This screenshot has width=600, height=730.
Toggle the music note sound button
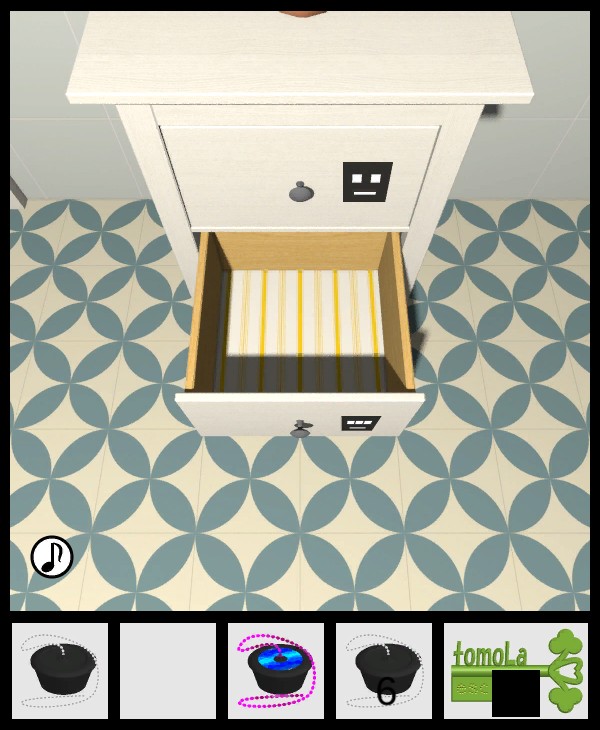[52, 557]
